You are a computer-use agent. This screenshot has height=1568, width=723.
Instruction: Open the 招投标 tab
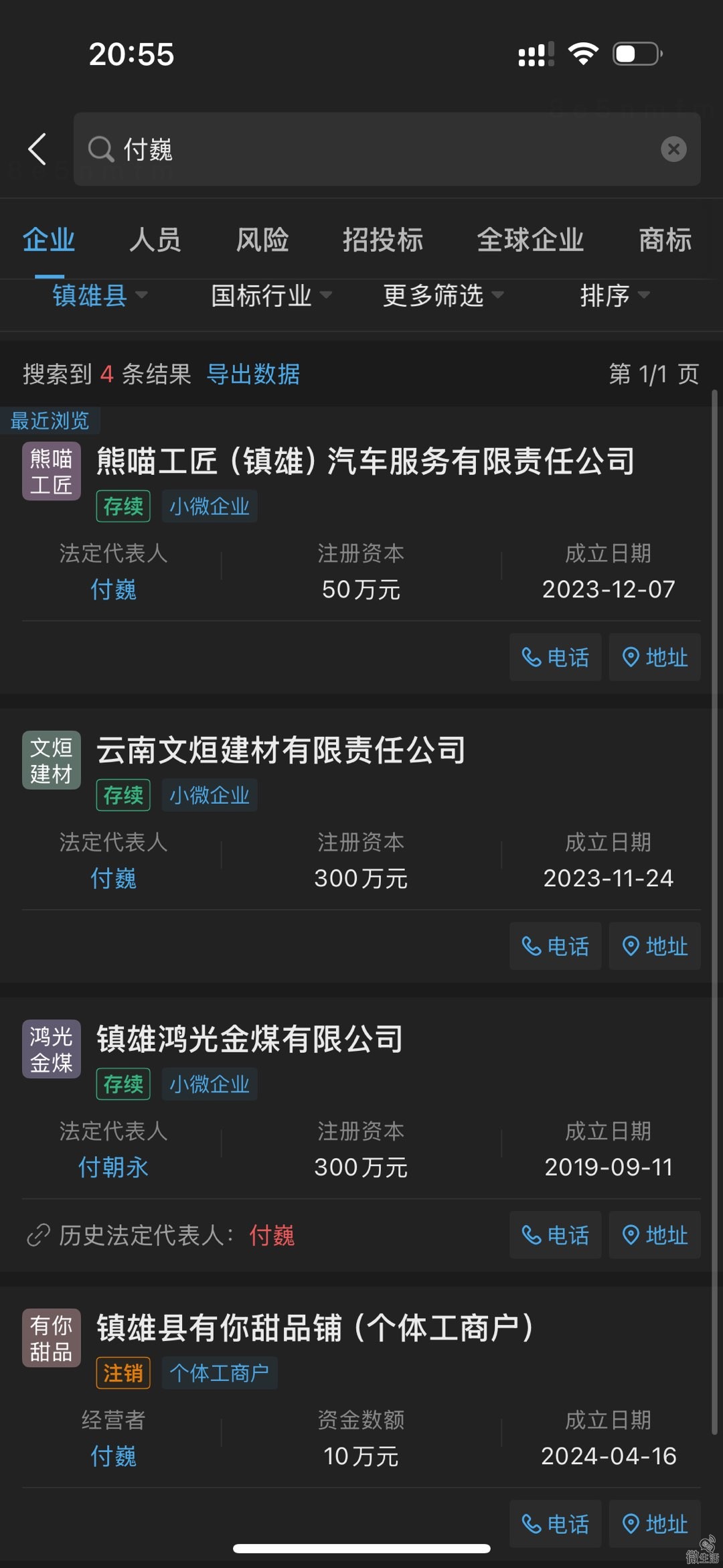coord(383,240)
